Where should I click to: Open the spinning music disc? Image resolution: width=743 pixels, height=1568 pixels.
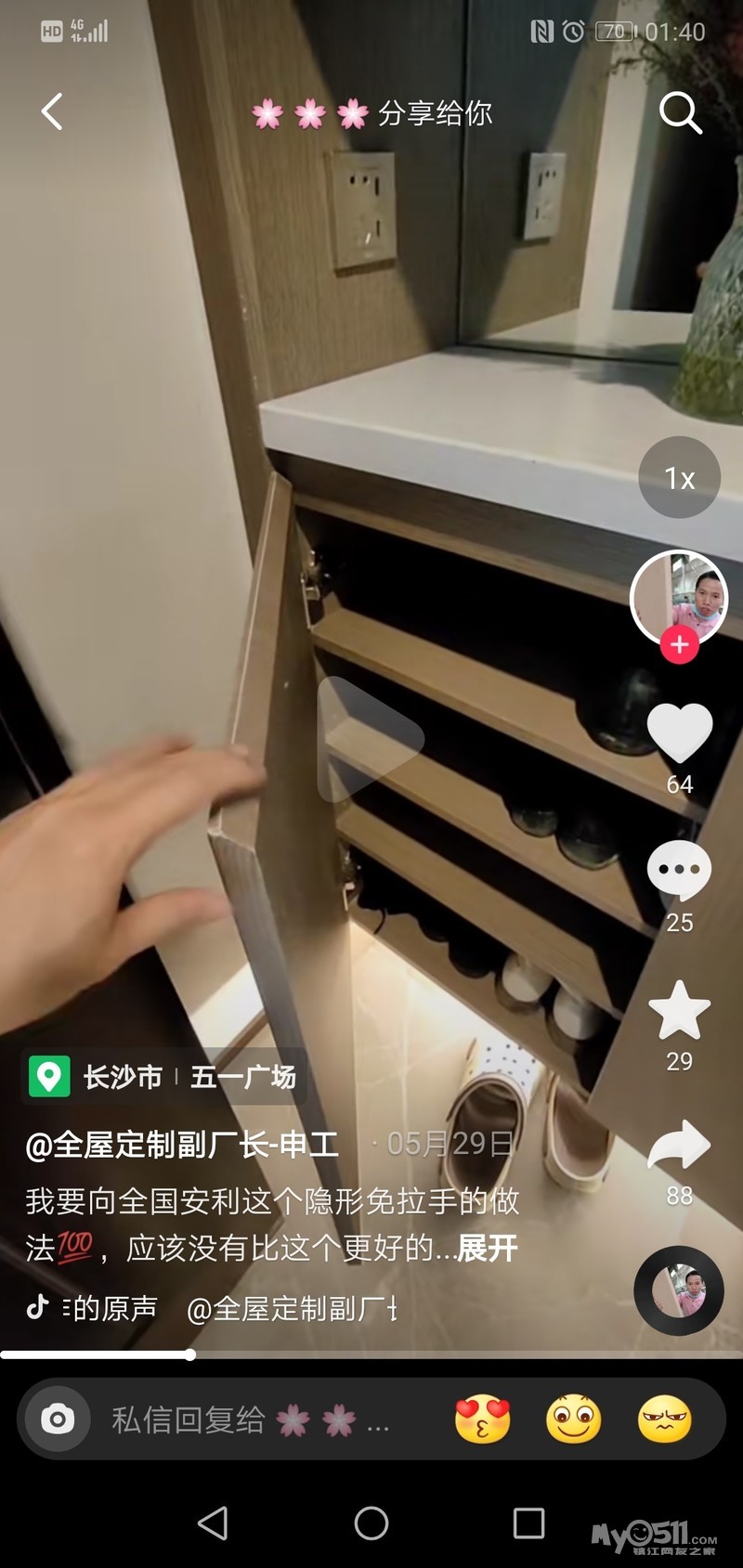(x=679, y=1290)
